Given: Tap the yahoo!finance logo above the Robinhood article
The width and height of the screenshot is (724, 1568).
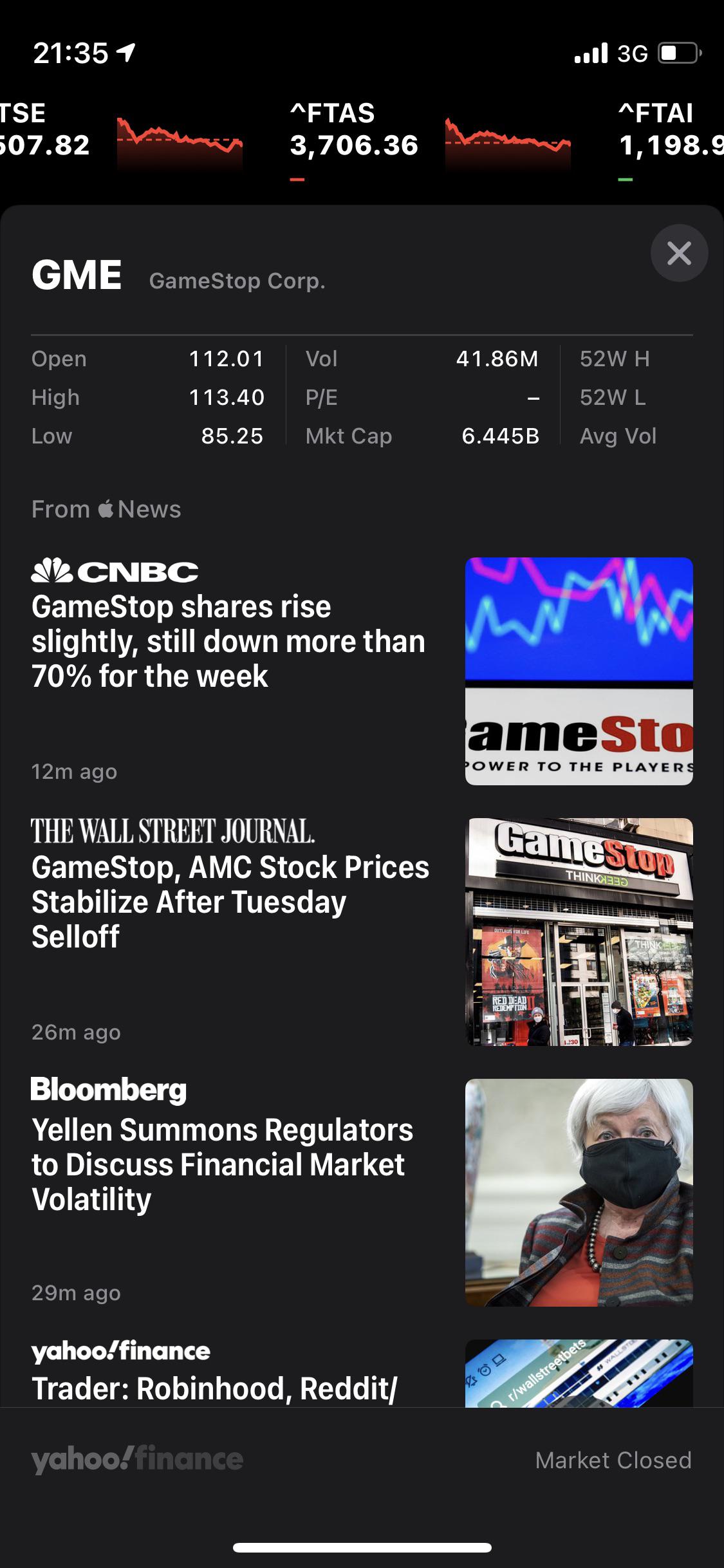Looking at the screenshot, I should [120, 1351].
